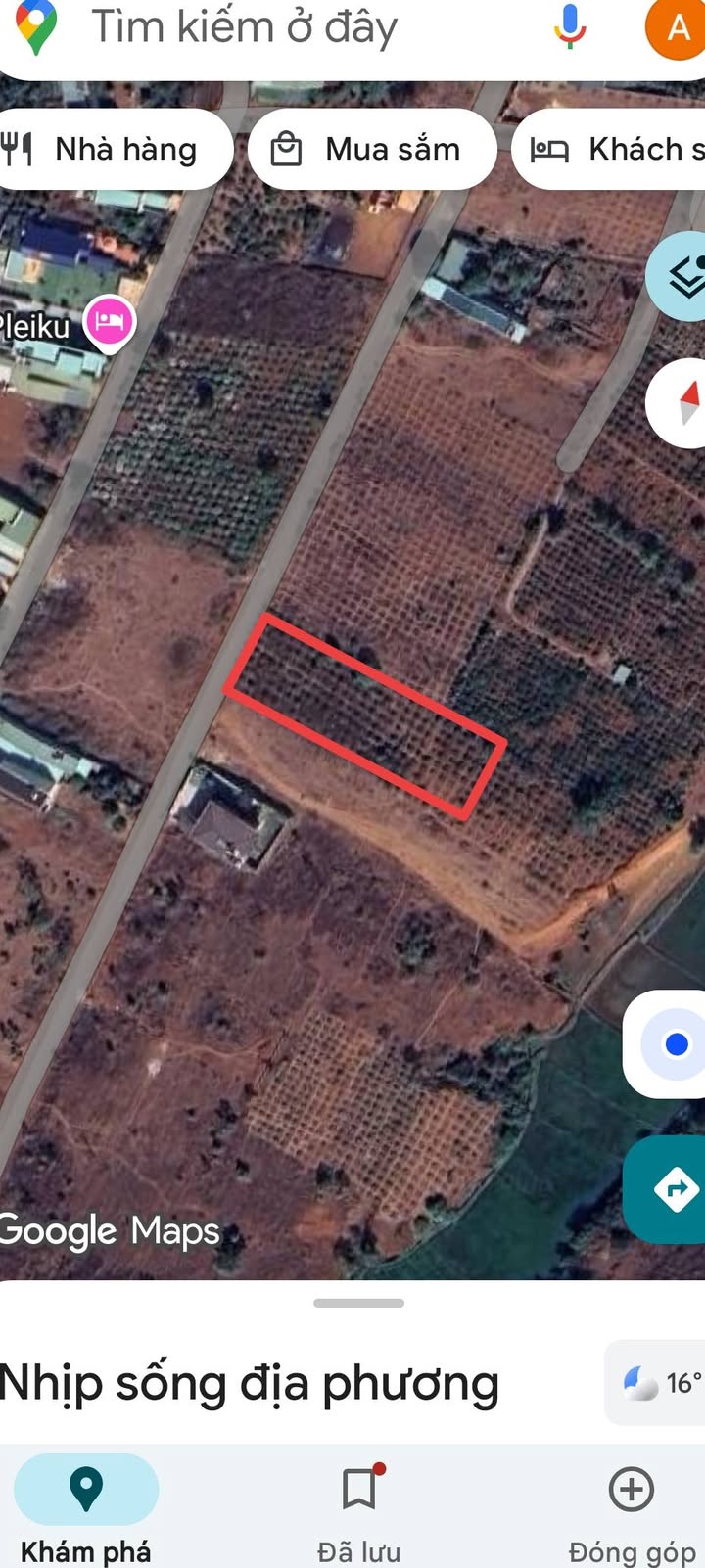Switch to the Khám phá tab

coord(86,1508)
